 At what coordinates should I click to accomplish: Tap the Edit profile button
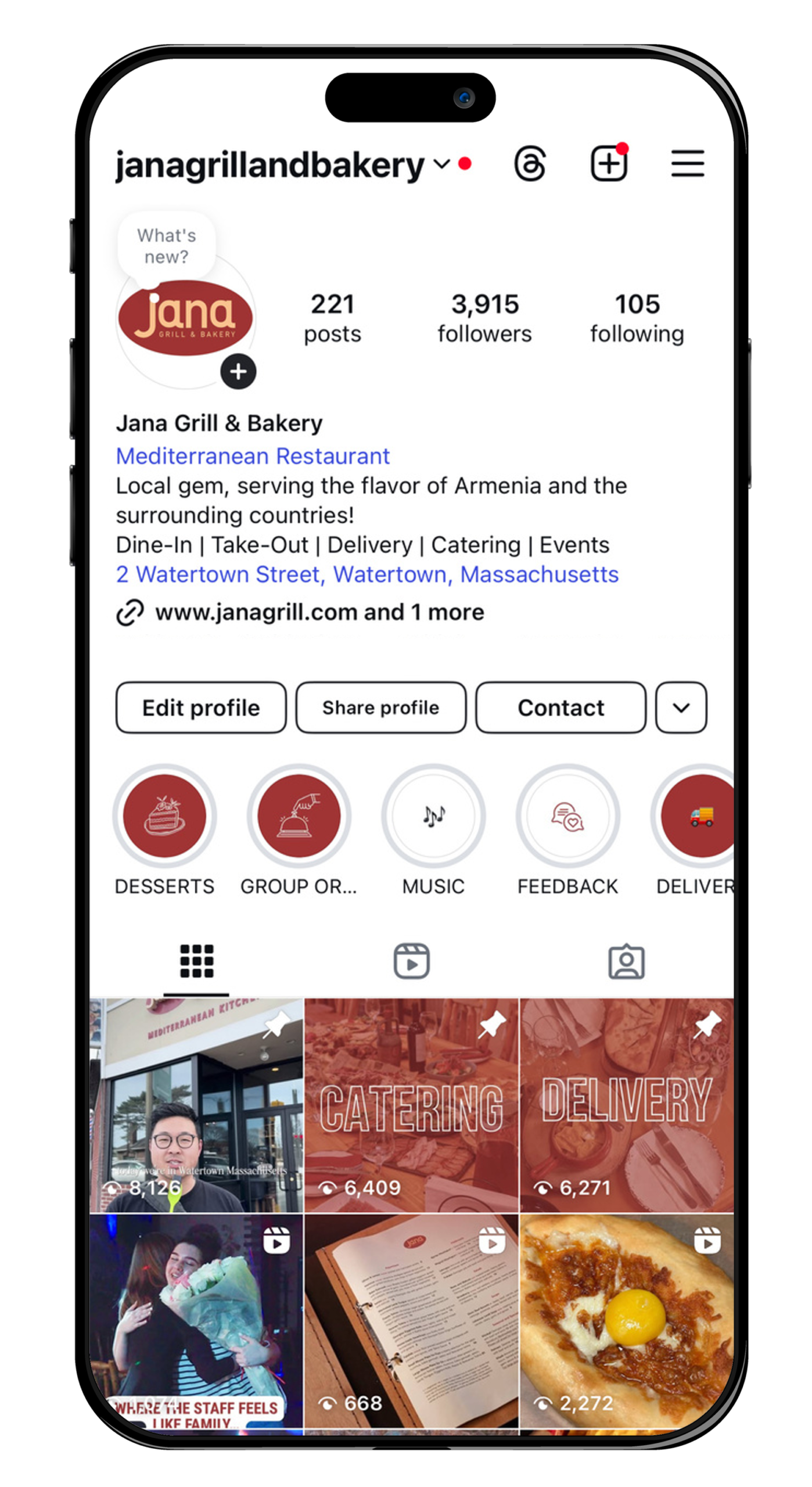tap(201, 707)
